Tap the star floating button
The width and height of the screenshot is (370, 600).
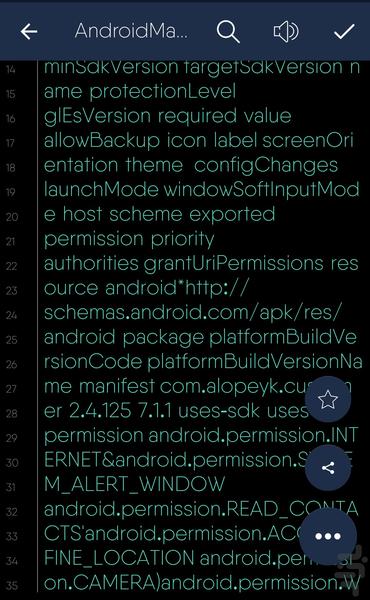click(328, 399)
